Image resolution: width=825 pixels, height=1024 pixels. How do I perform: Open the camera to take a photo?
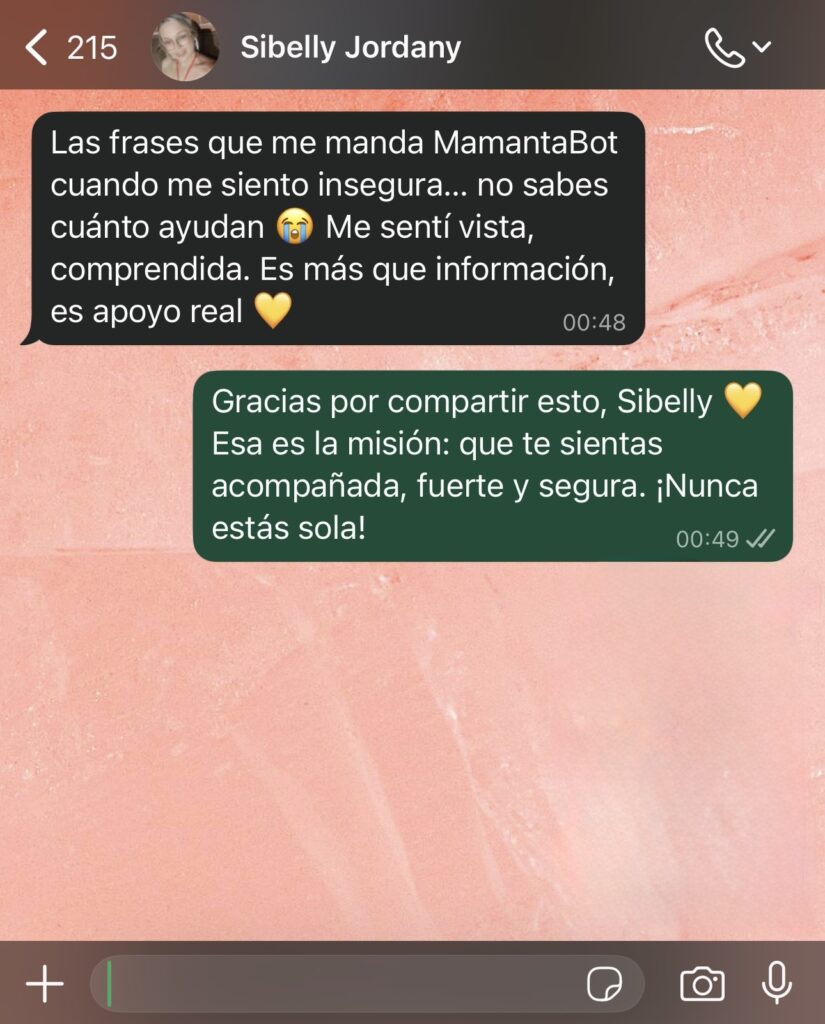[702, 984]
